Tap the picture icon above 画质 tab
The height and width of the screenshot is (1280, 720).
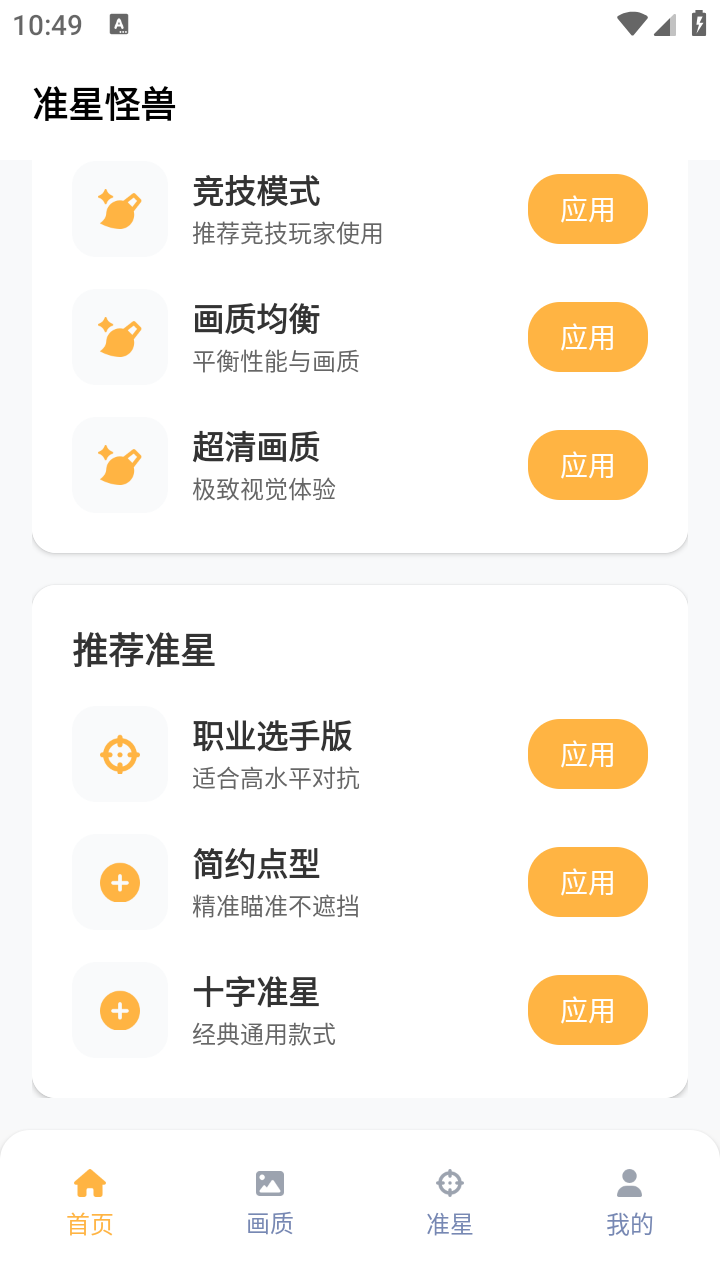pos(270,1183)
